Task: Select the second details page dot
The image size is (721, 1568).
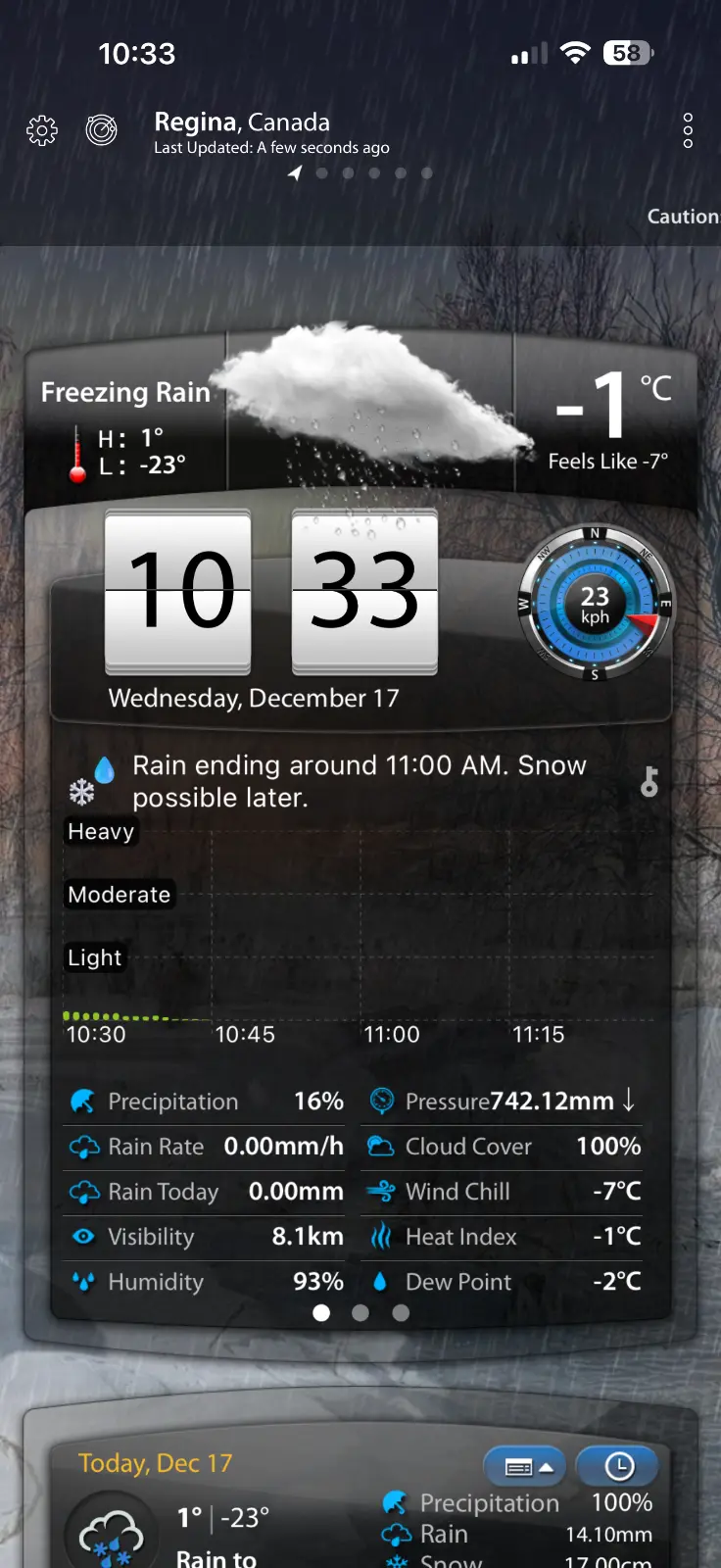Action: pyautogui.click(x=360, y=1313)
